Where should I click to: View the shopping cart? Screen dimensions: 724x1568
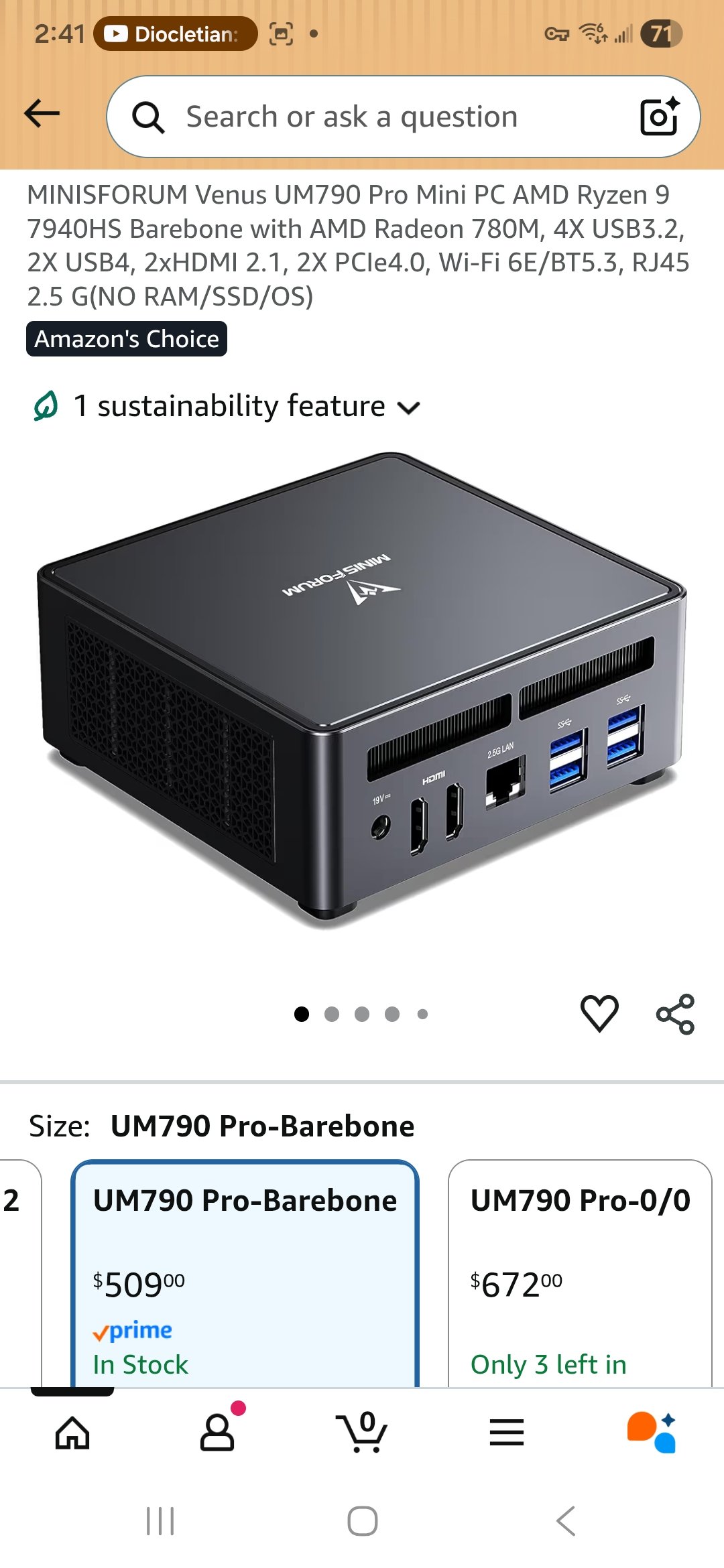coord(362,1433)
